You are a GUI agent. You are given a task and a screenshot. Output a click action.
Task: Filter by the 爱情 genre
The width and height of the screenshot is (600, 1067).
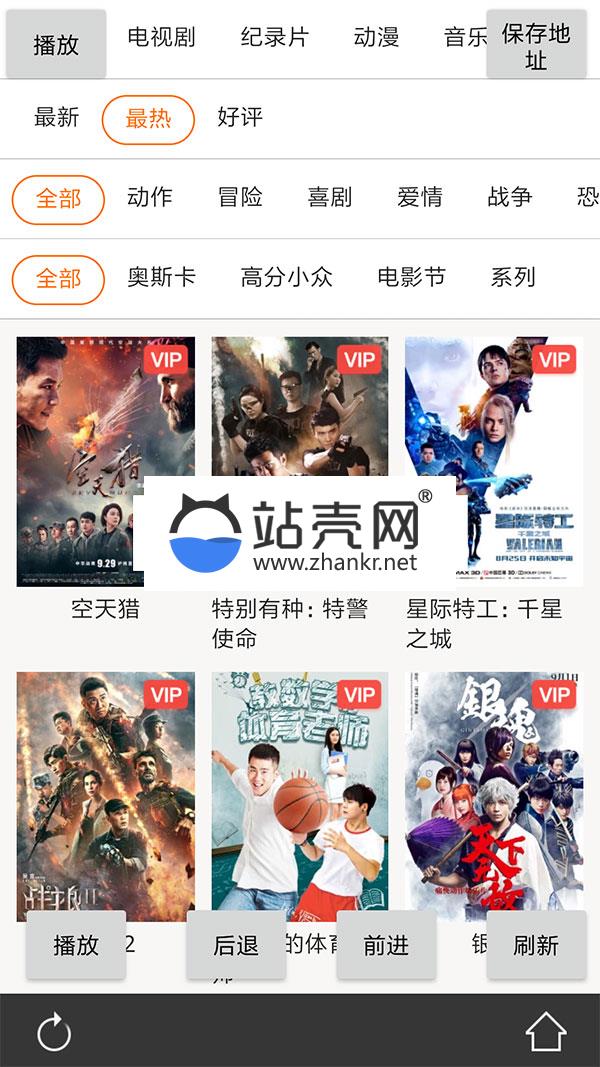pyautogui.click(x=420, y=198)
